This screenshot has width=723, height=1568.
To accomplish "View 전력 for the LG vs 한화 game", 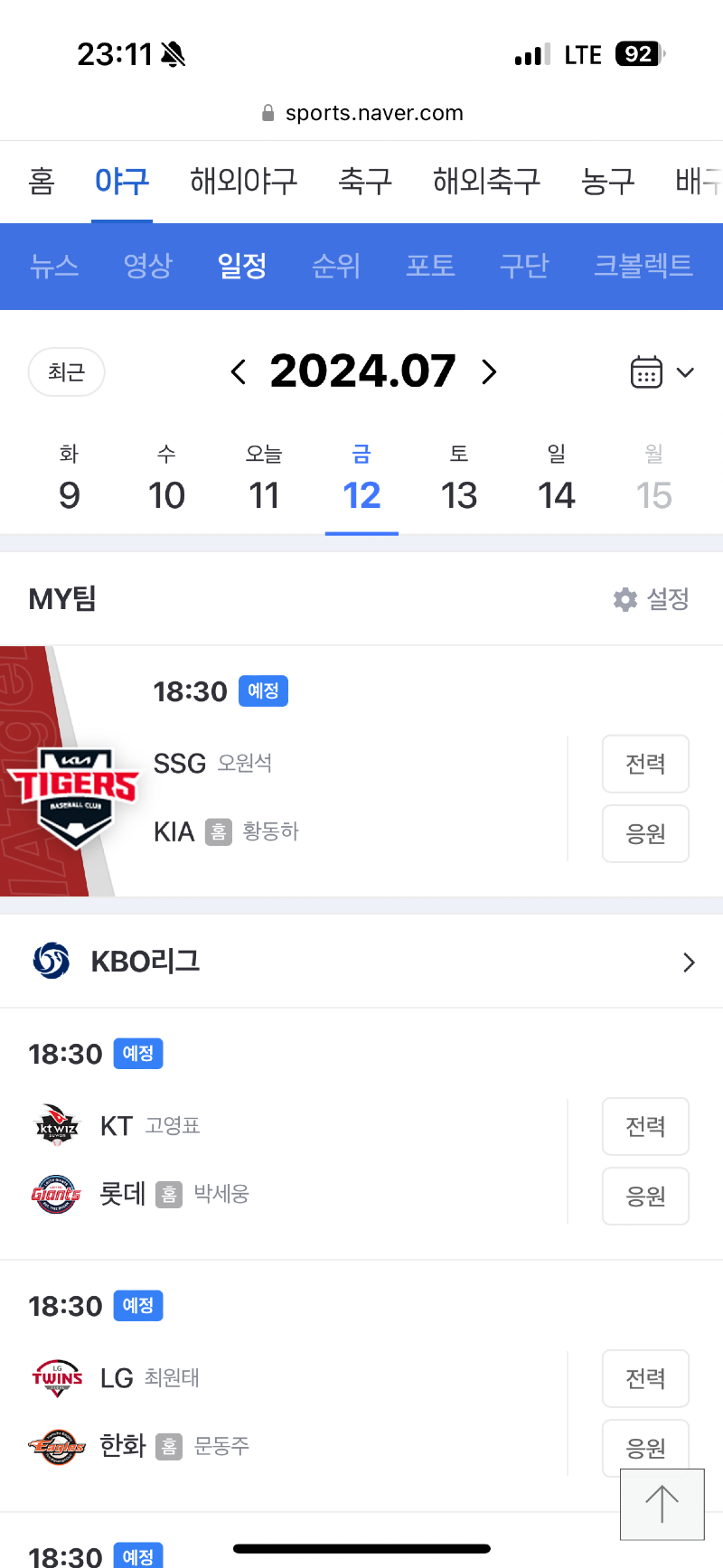I will point(645,1378).
